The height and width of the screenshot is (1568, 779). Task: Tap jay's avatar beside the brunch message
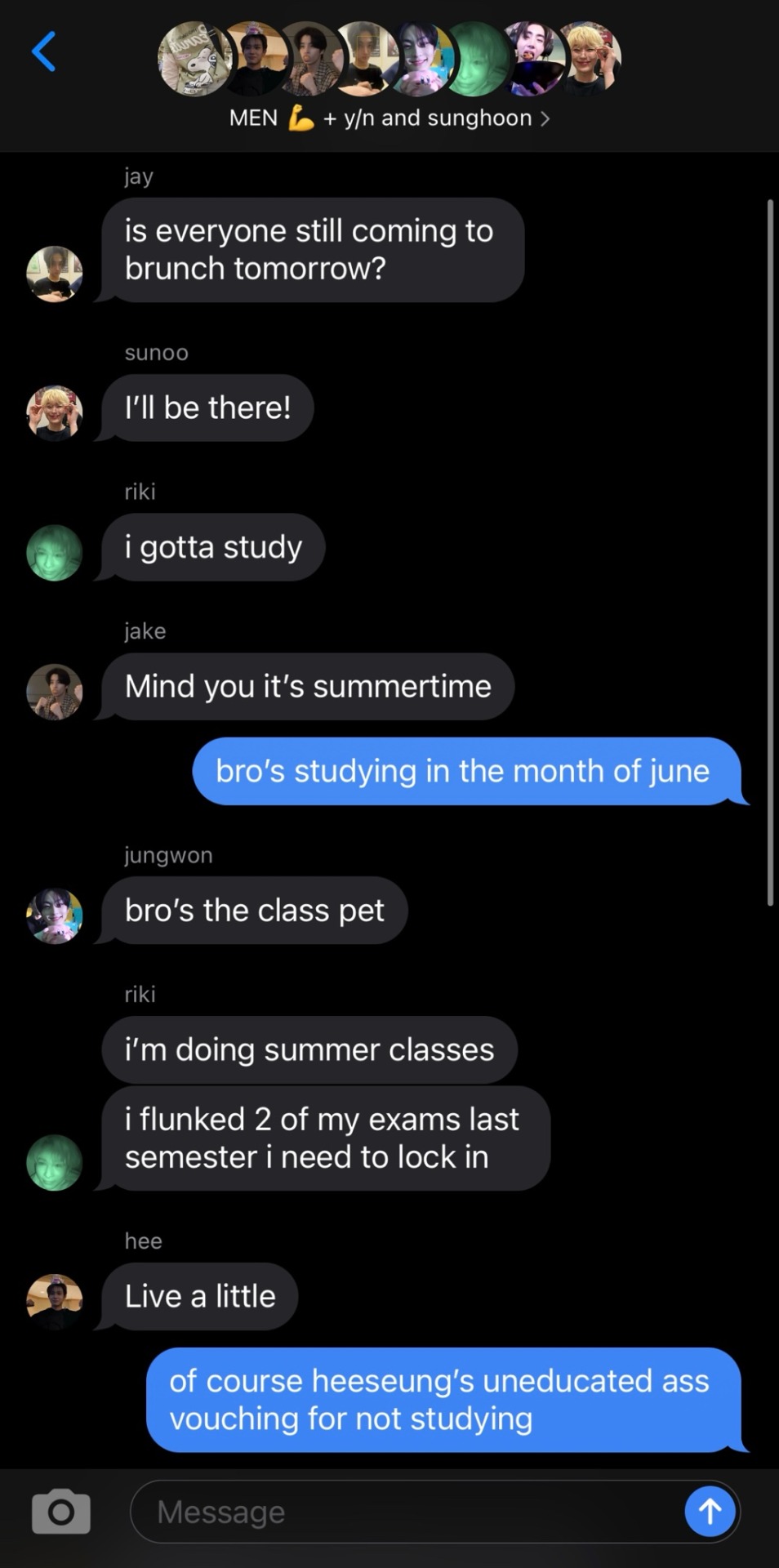tap(55, 274)
